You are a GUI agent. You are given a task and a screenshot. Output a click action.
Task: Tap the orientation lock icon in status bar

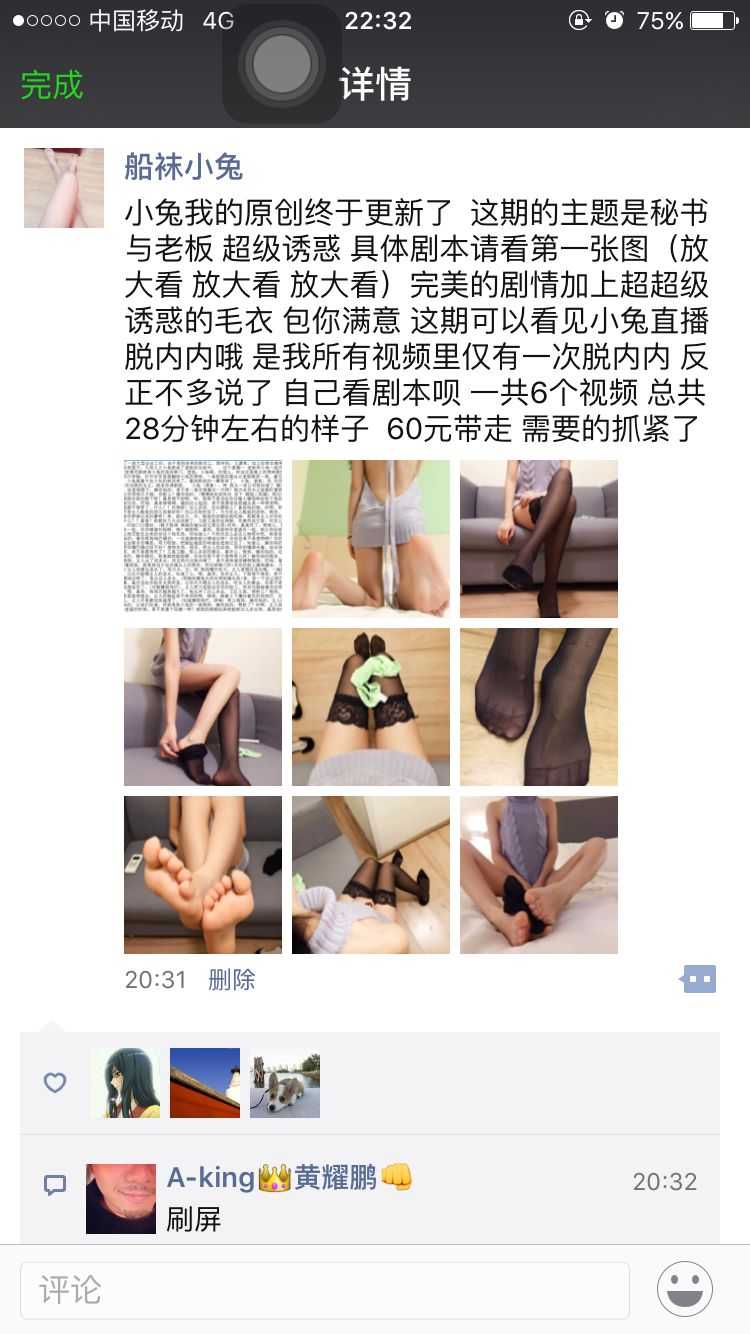click(580, 19)
